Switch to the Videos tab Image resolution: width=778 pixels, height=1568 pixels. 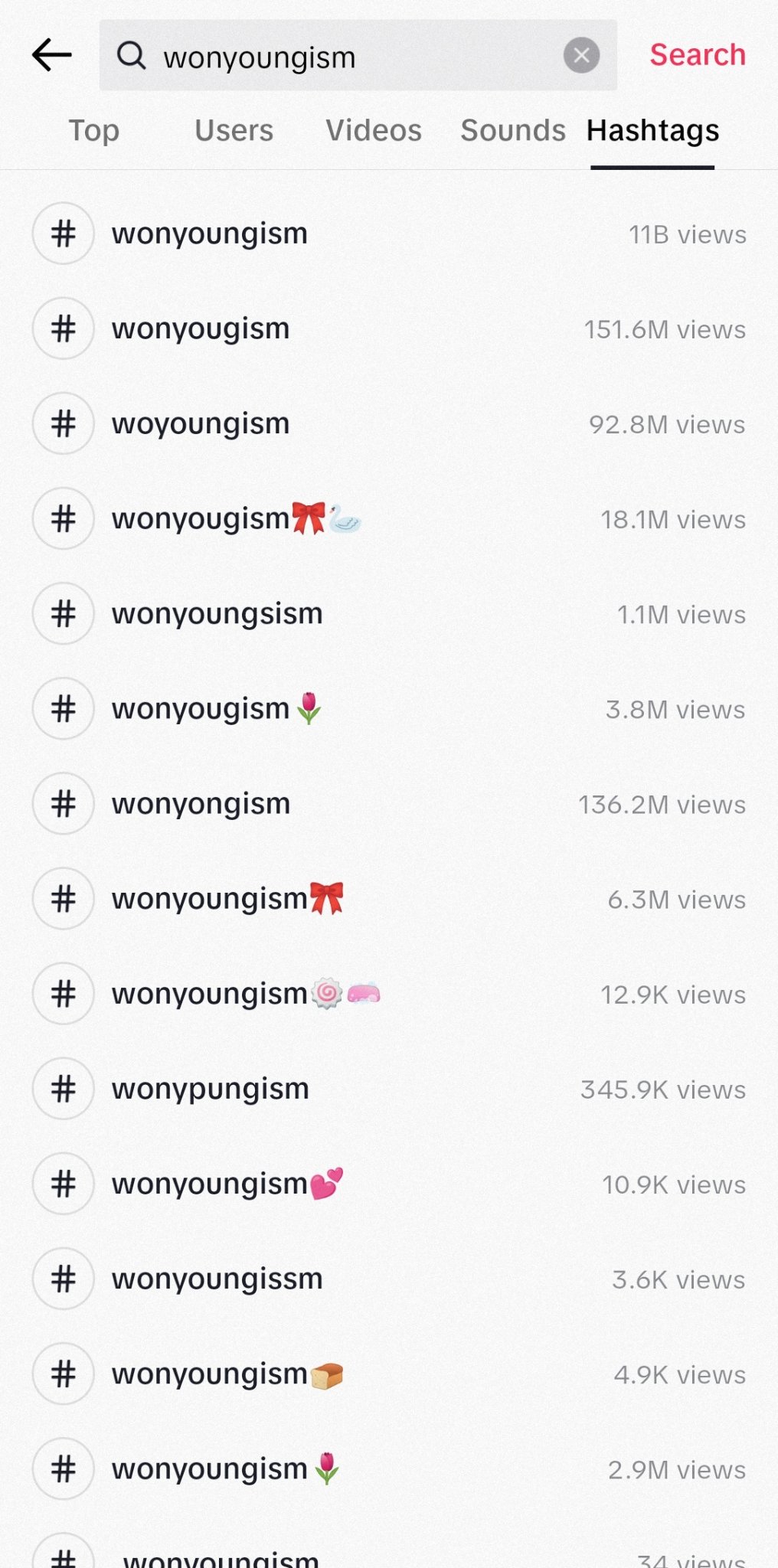(x=374, y=131)
